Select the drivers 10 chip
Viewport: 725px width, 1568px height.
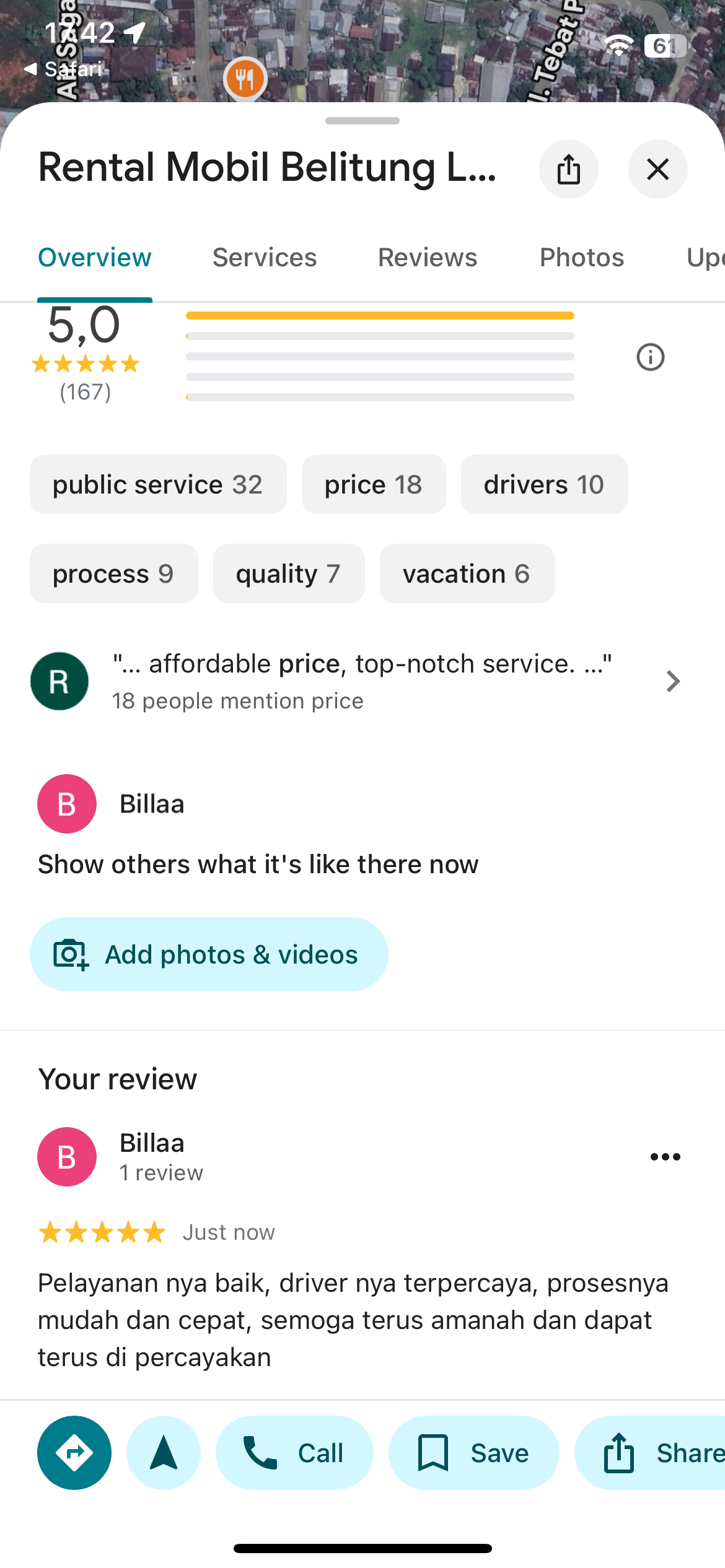point(544,484)
